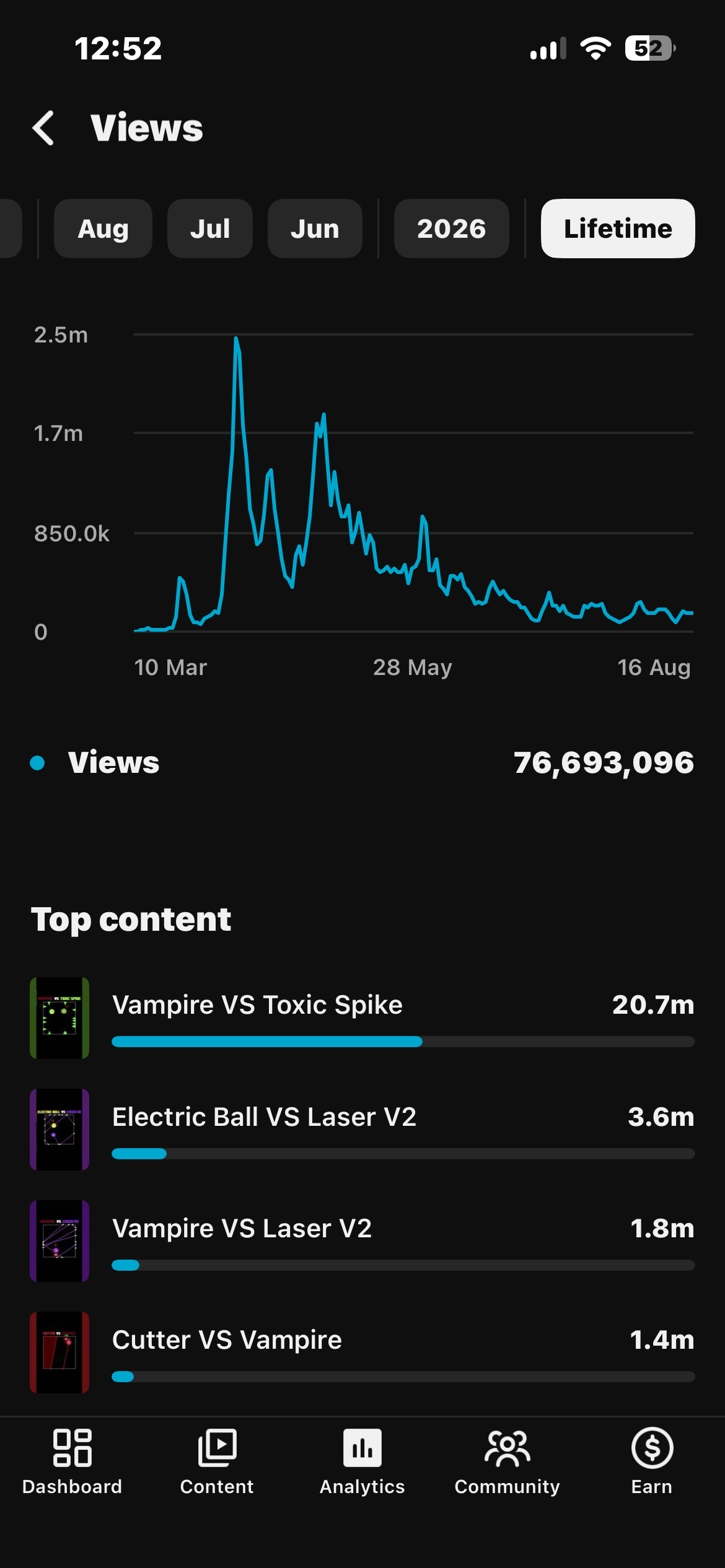
Task: Open Vampire VS Toxic Spike content stats
Action: click(362, 1017)
